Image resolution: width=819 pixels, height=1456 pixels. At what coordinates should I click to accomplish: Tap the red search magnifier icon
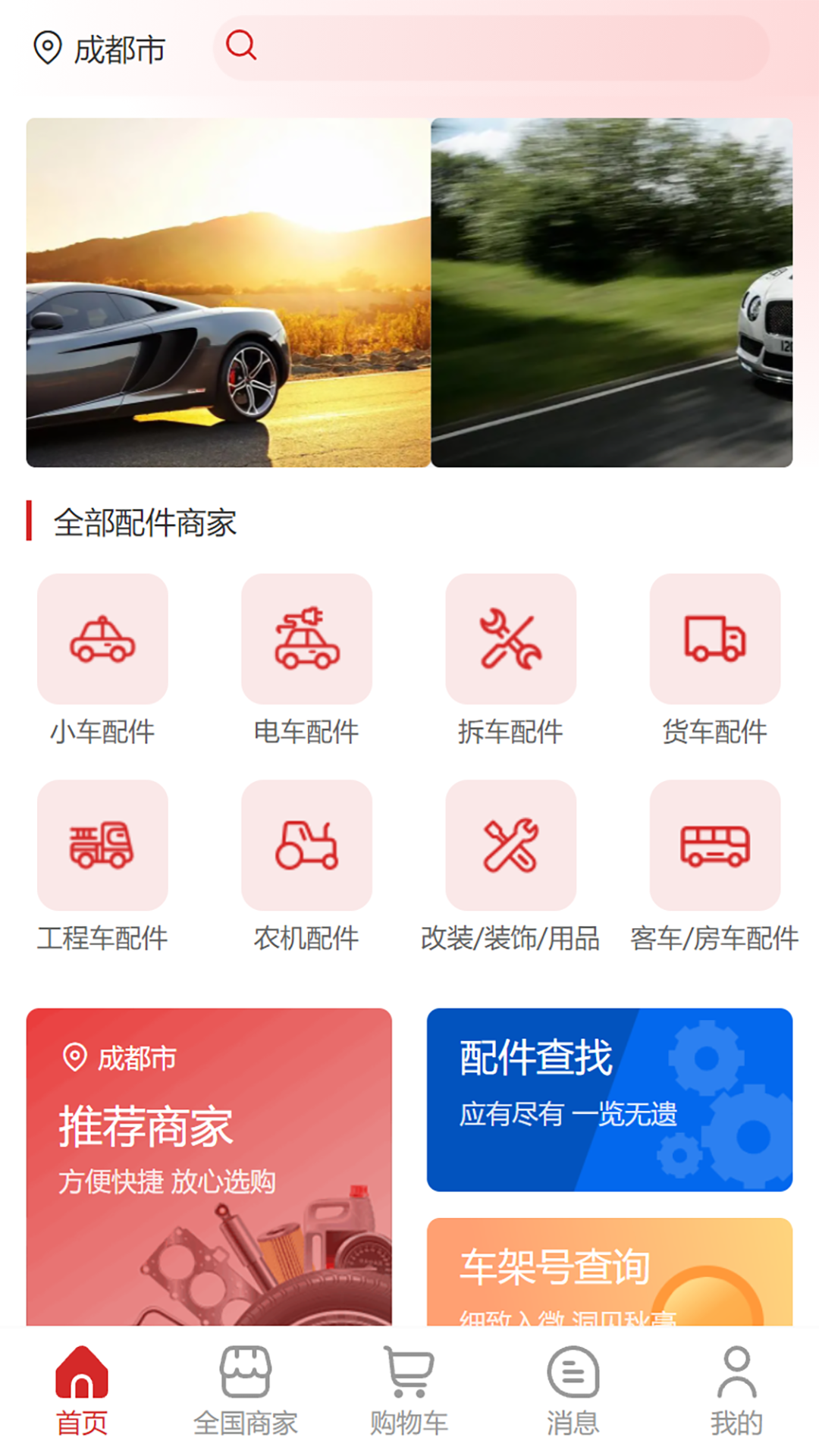coord(241,47)
